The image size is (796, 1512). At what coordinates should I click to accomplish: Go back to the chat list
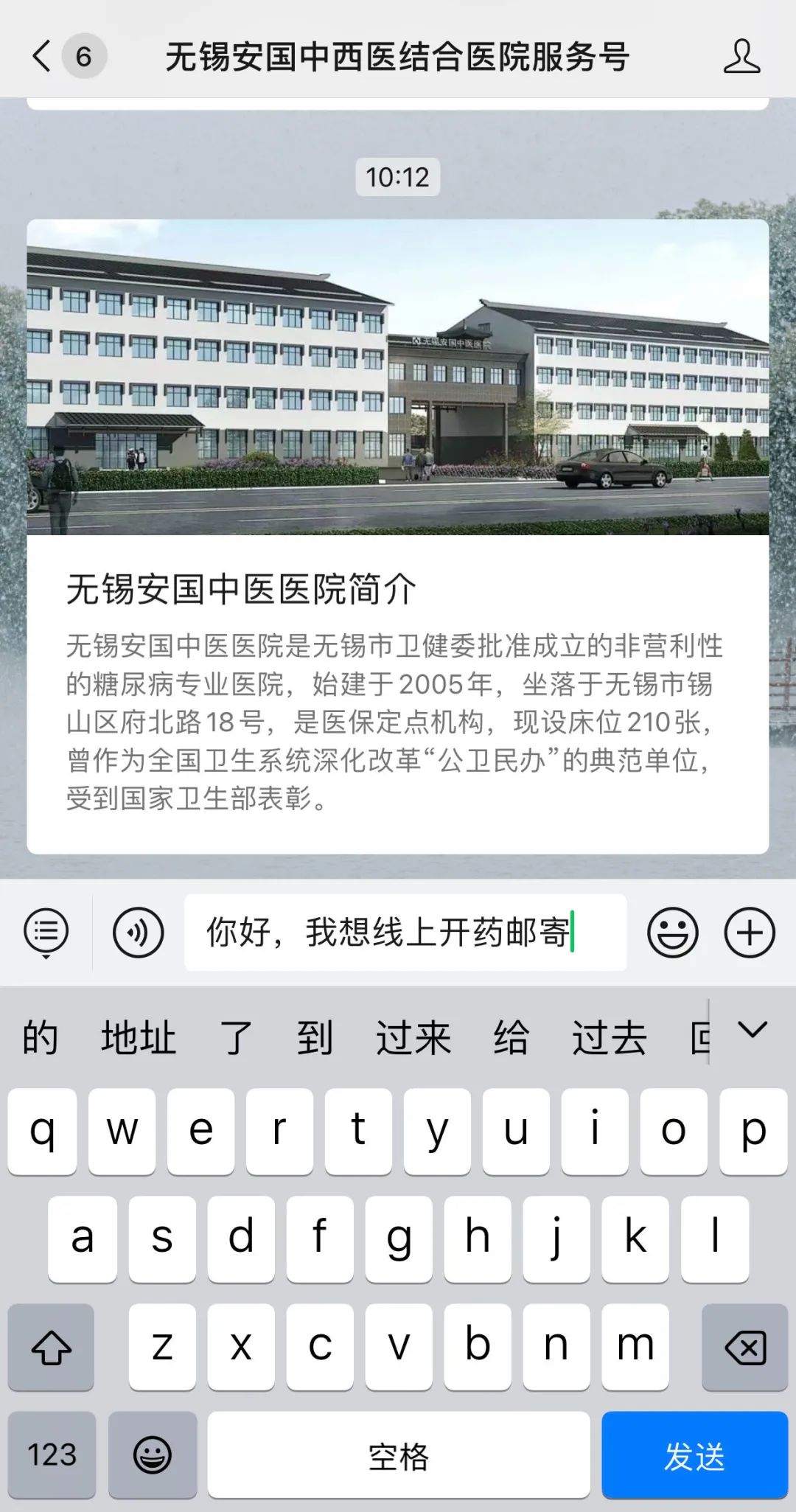(42, 56)
